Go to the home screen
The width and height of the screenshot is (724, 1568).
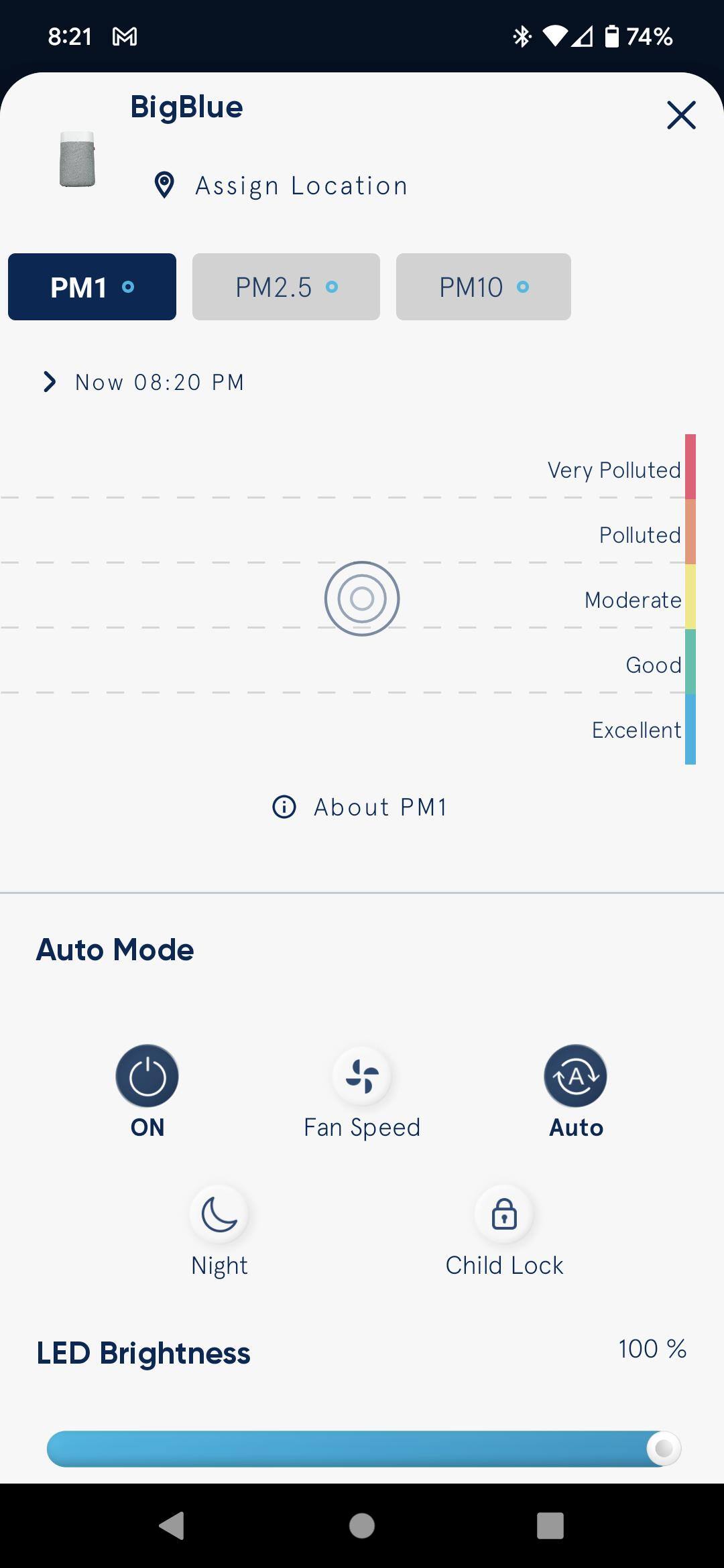(x=362, y=1526)
